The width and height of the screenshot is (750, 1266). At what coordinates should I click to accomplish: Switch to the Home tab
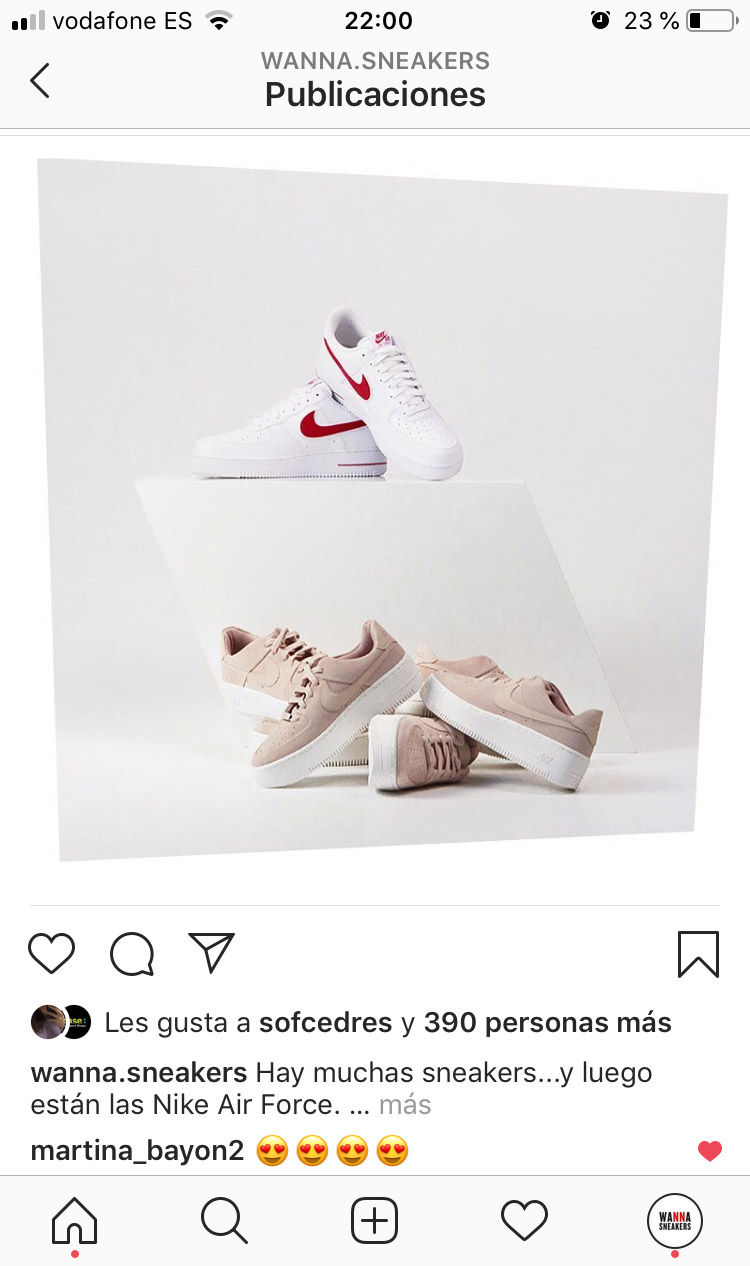[x=75, y=1221]
